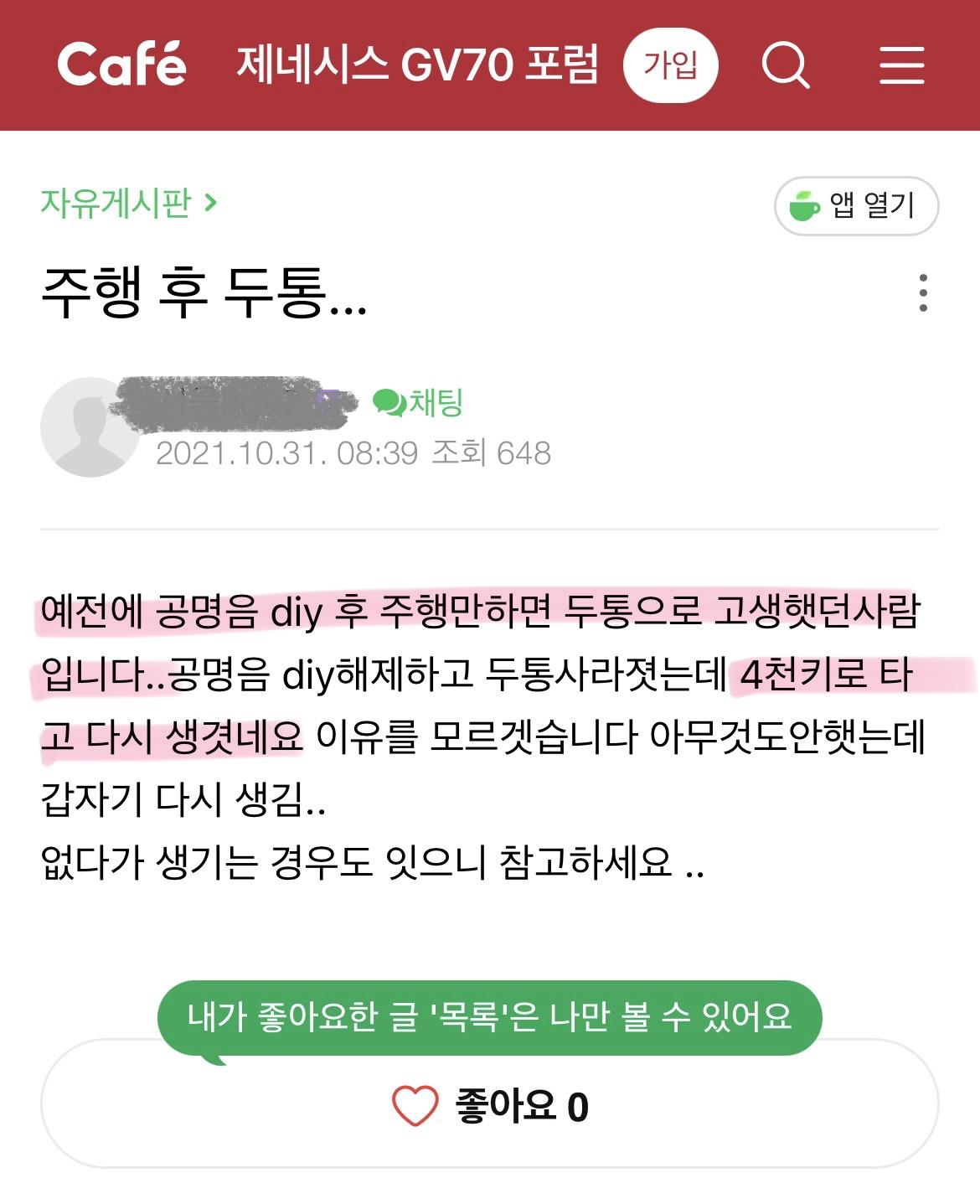Tap the Café logo to go home
This screenshot has width=980, height=1204.
(121, 65)
